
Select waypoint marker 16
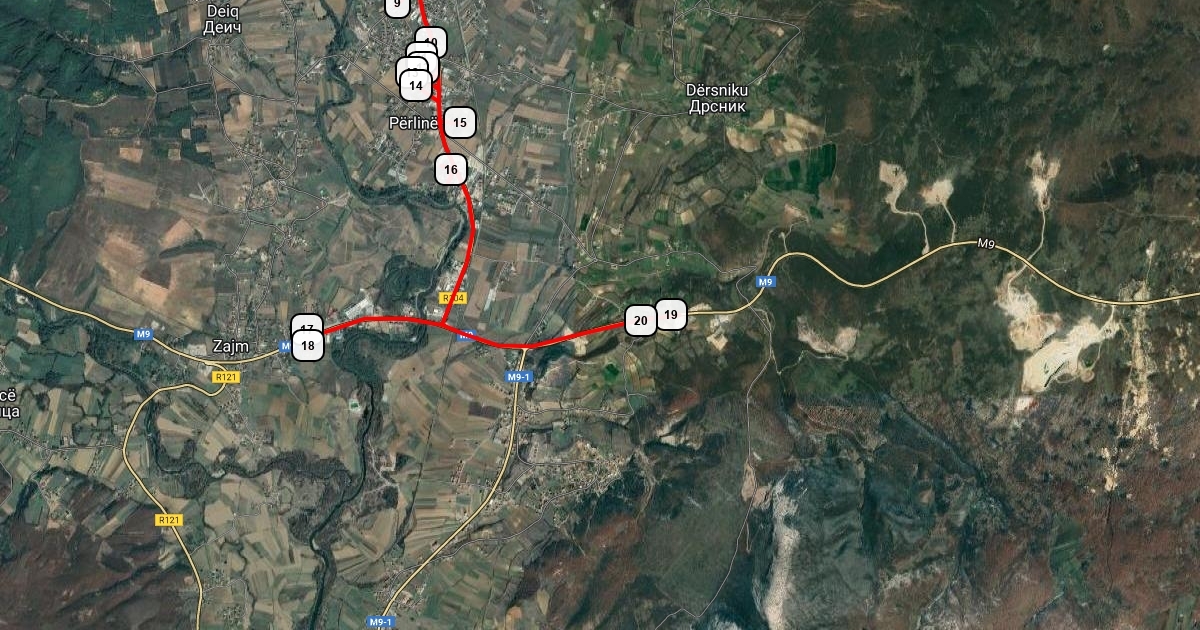[451, 169]
